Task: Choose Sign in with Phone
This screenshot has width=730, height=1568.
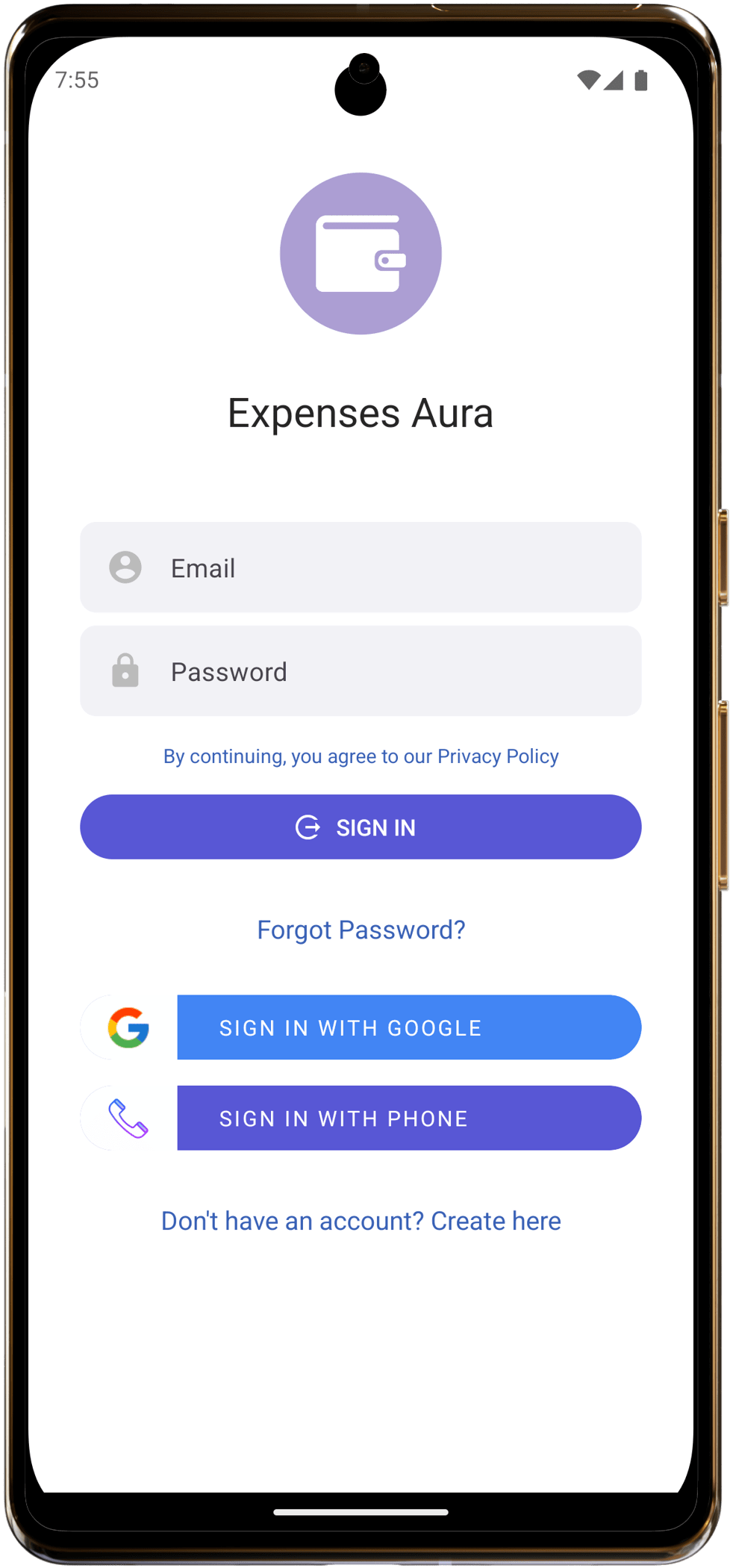Action: coord(361,1118)
